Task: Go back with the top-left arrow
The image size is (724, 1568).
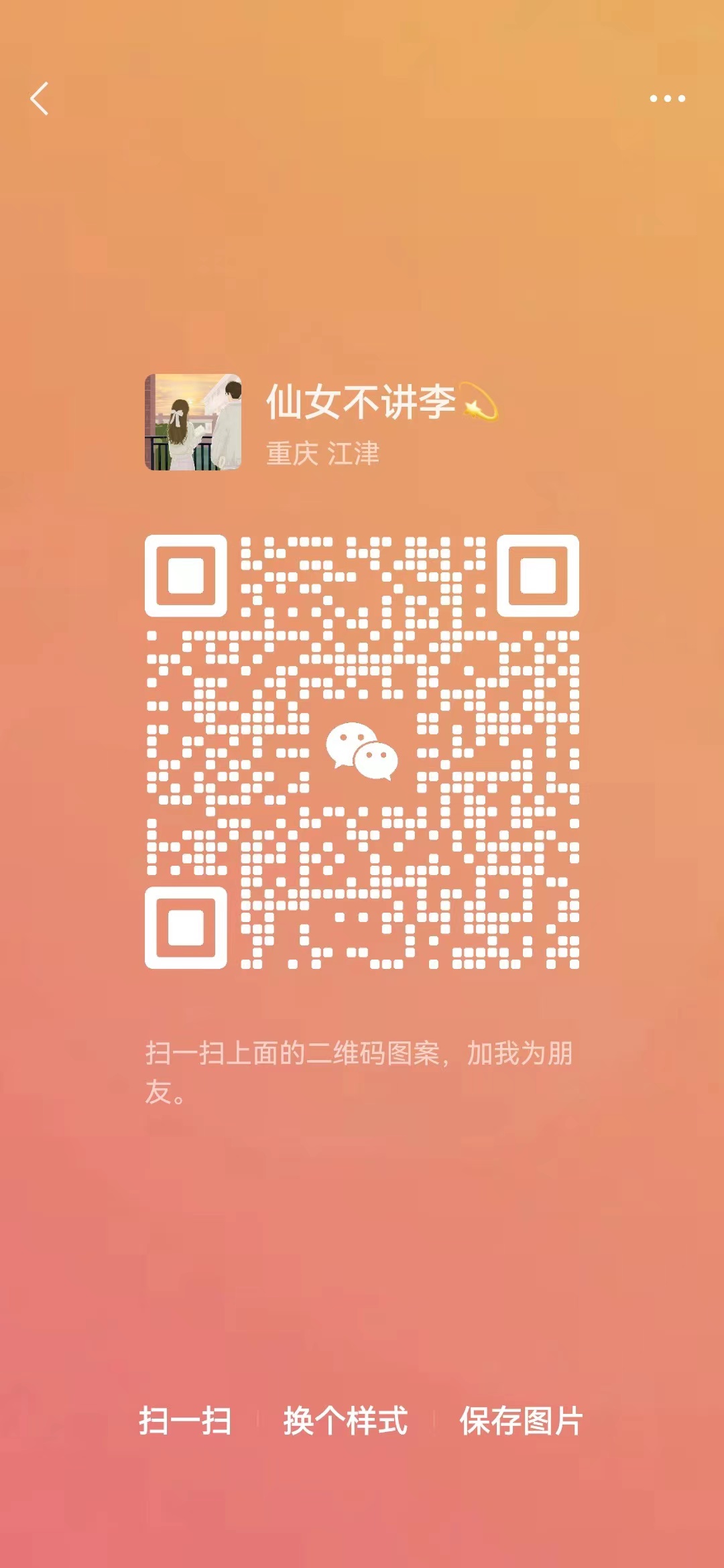Action: 40,99
